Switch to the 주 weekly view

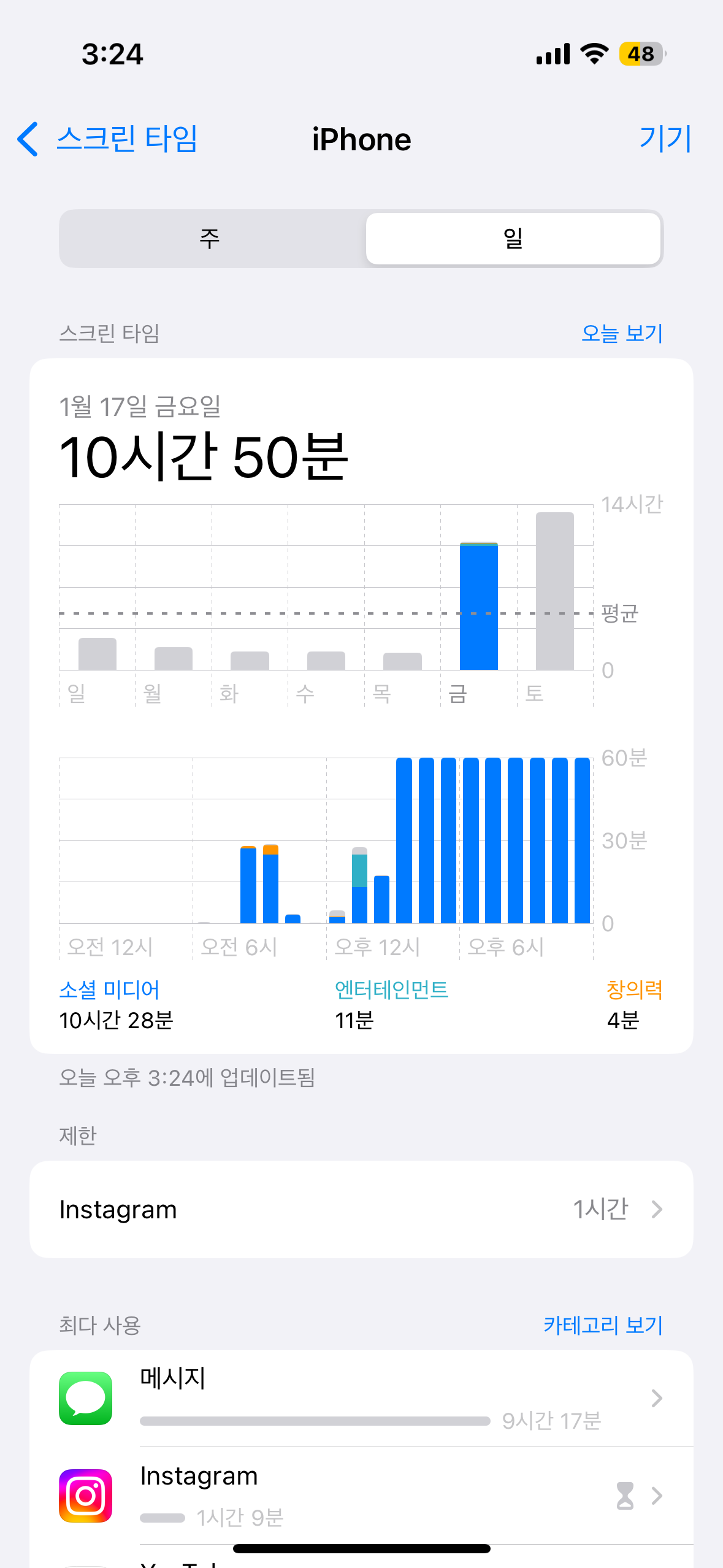210,239
